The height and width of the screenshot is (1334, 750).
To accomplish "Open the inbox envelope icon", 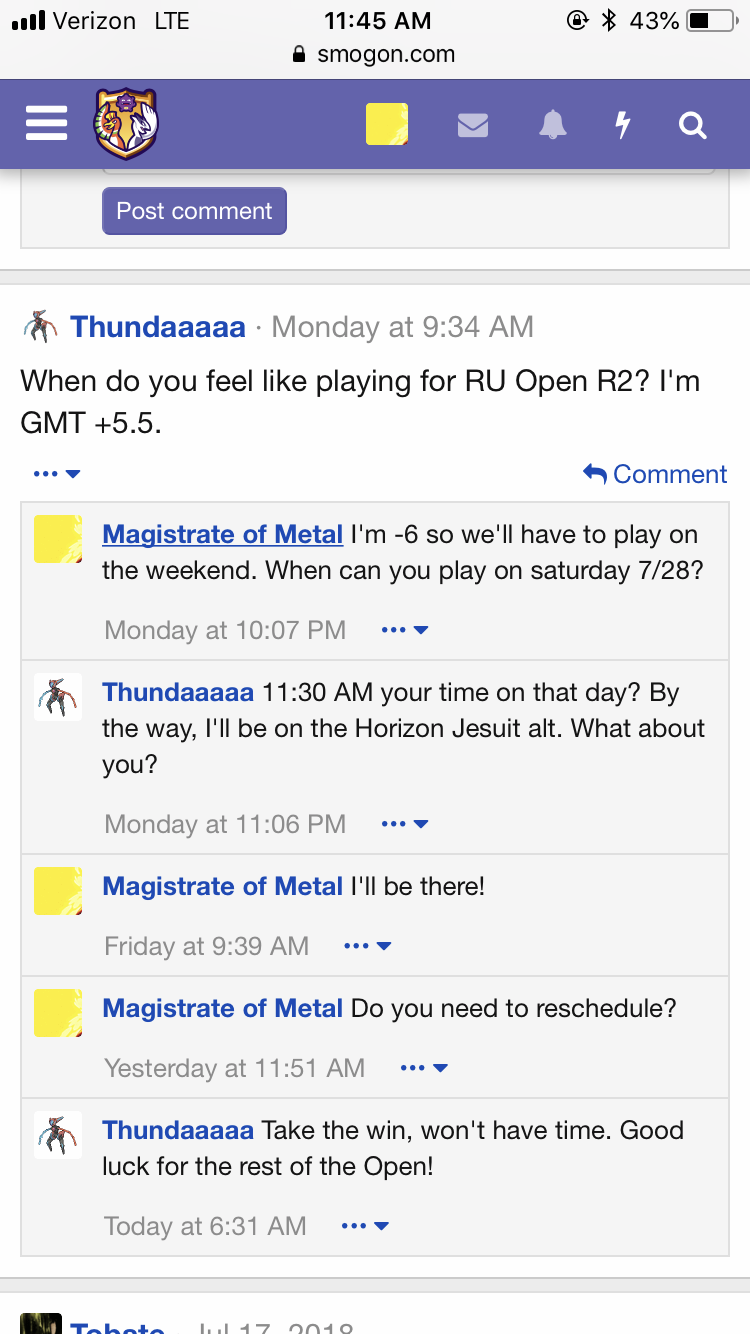I will (472, 125).
